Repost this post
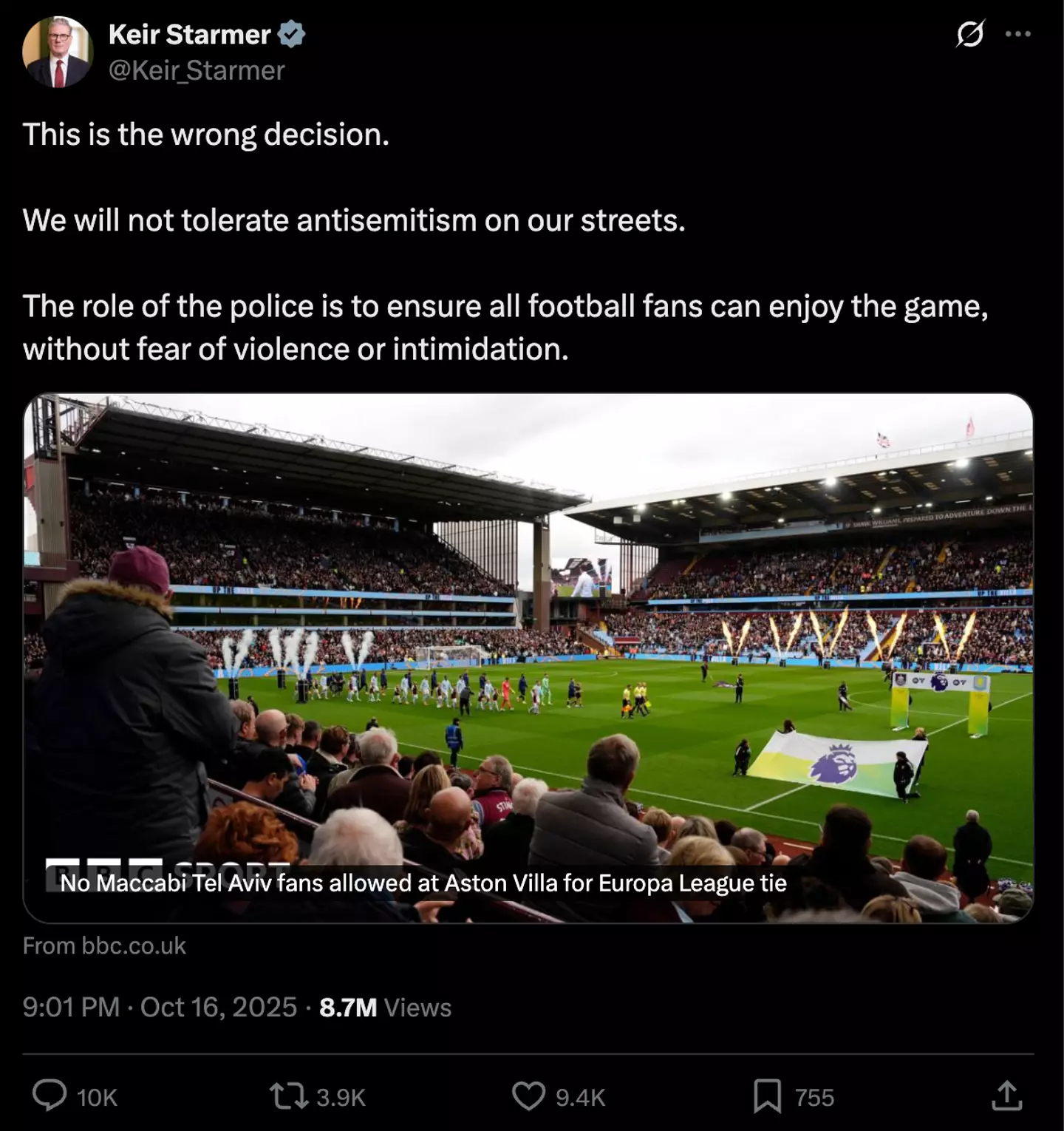Screen dimensions: 1064x1131 click(289, 1096)
